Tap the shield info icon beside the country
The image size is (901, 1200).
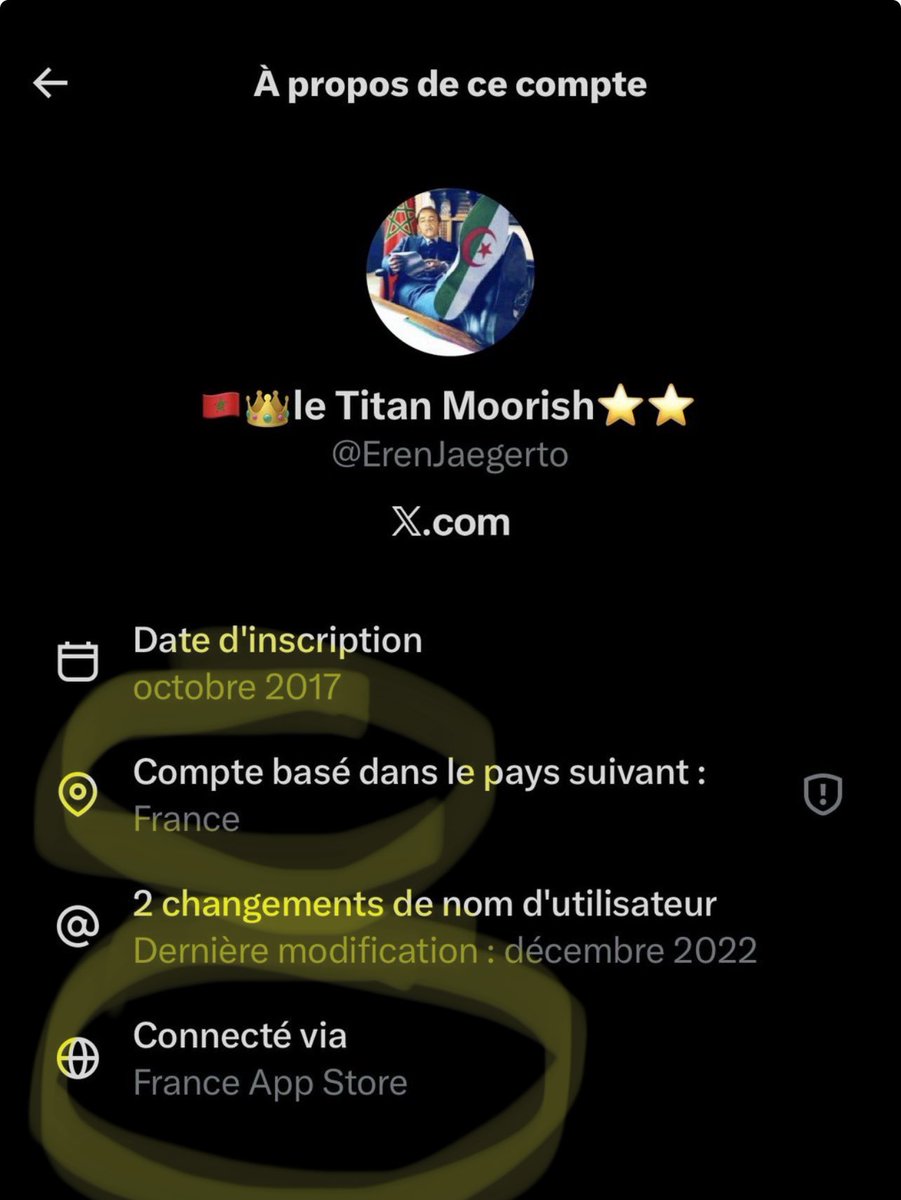point(823,795)
